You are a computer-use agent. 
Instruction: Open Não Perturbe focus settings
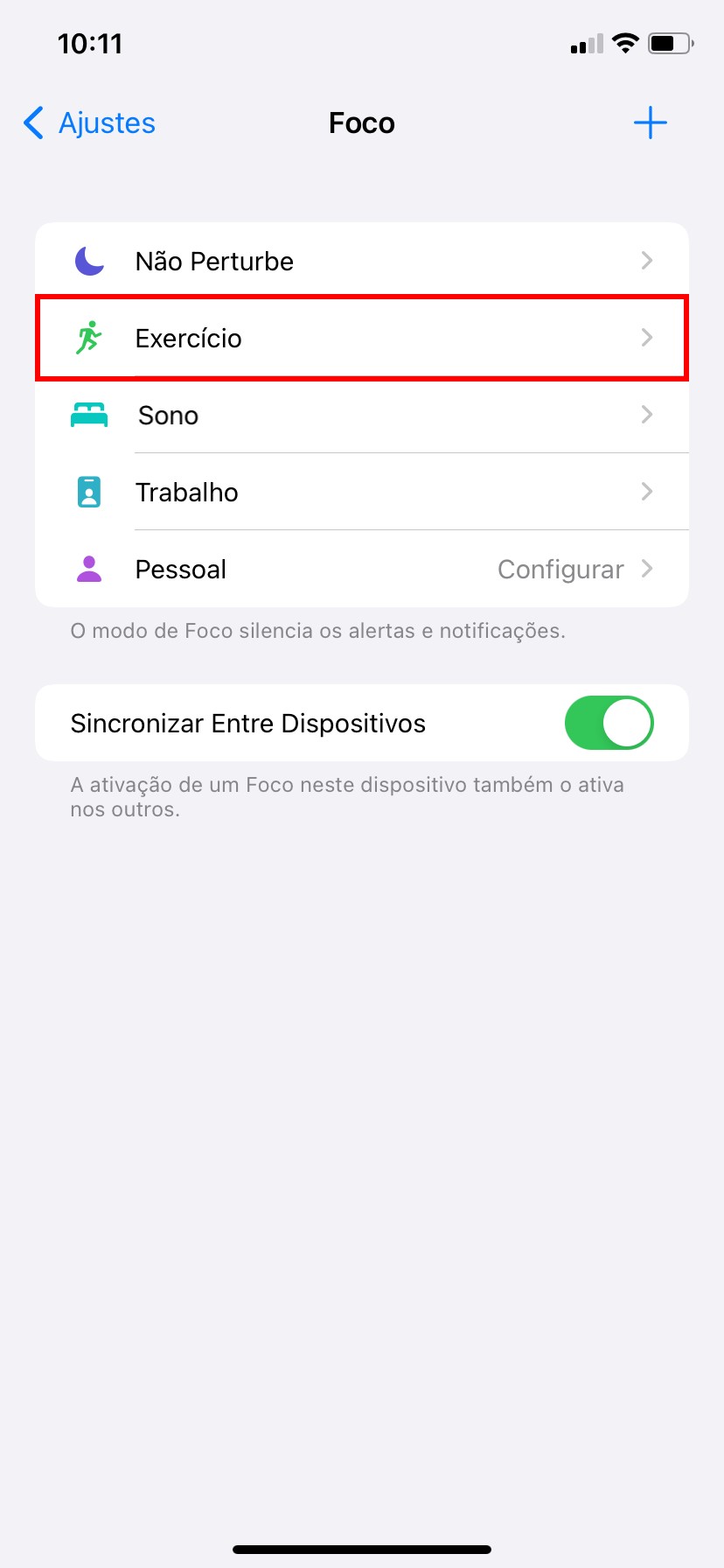coord(362,261)
